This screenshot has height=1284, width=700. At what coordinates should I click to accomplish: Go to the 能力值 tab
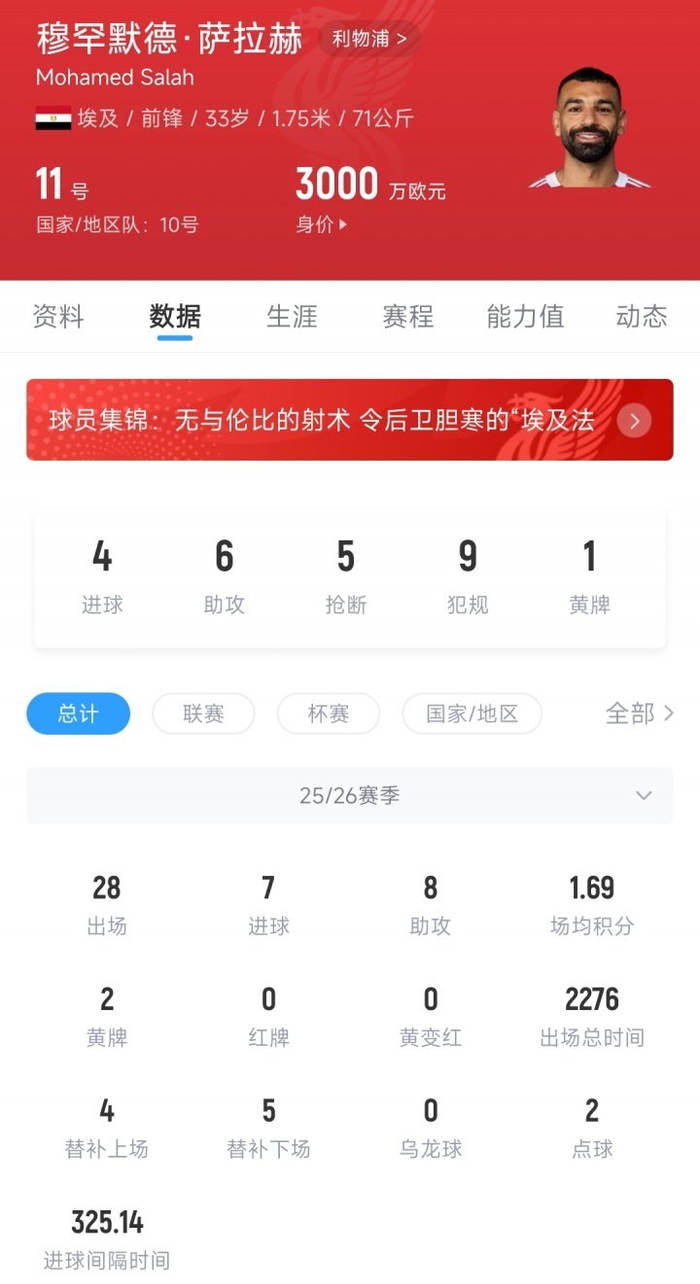coord(525,317)
